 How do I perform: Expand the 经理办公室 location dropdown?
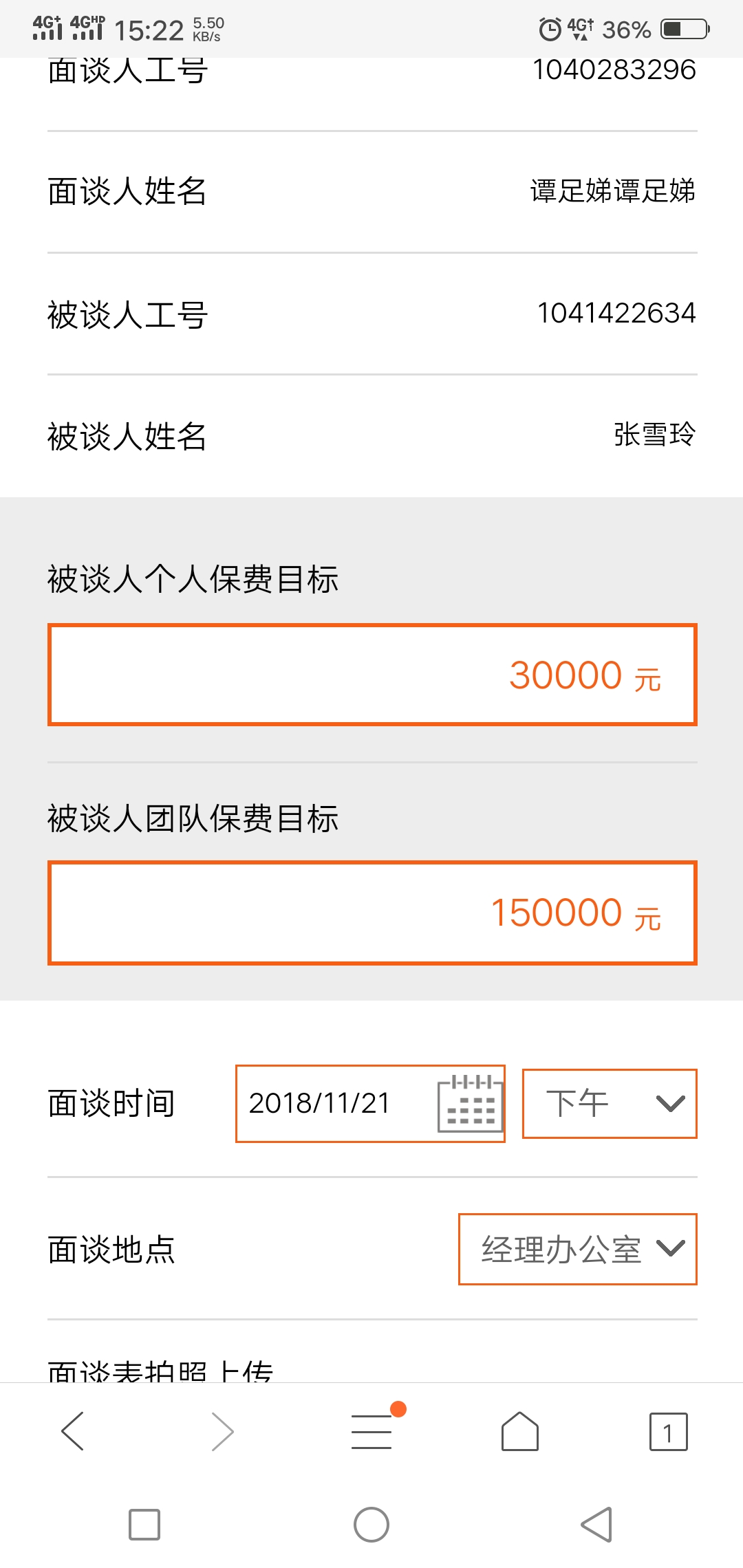pyautogui.click(x=577, y=1249)
